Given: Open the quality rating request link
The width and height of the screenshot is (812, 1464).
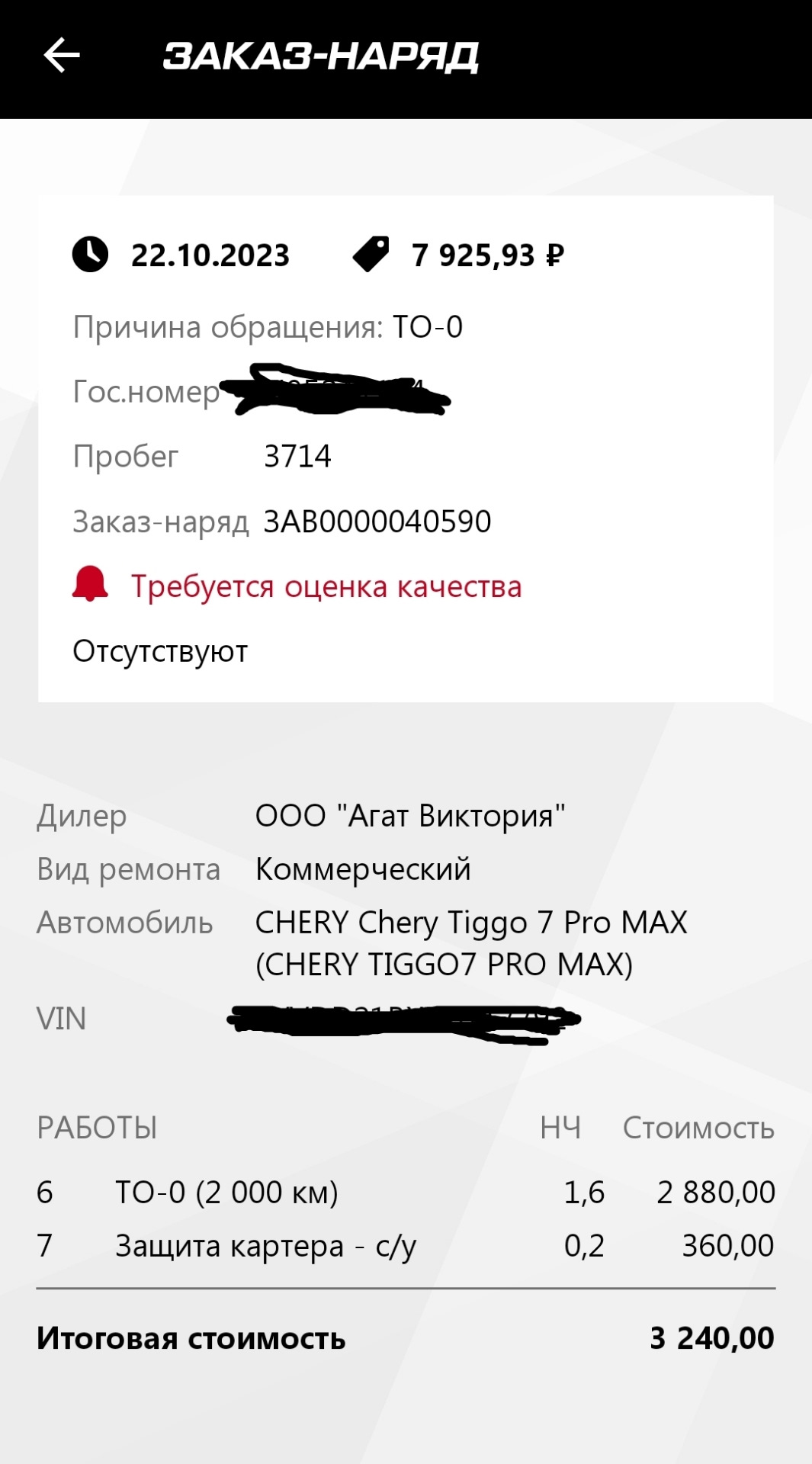Looking at the screenshot, I should 326,587.
